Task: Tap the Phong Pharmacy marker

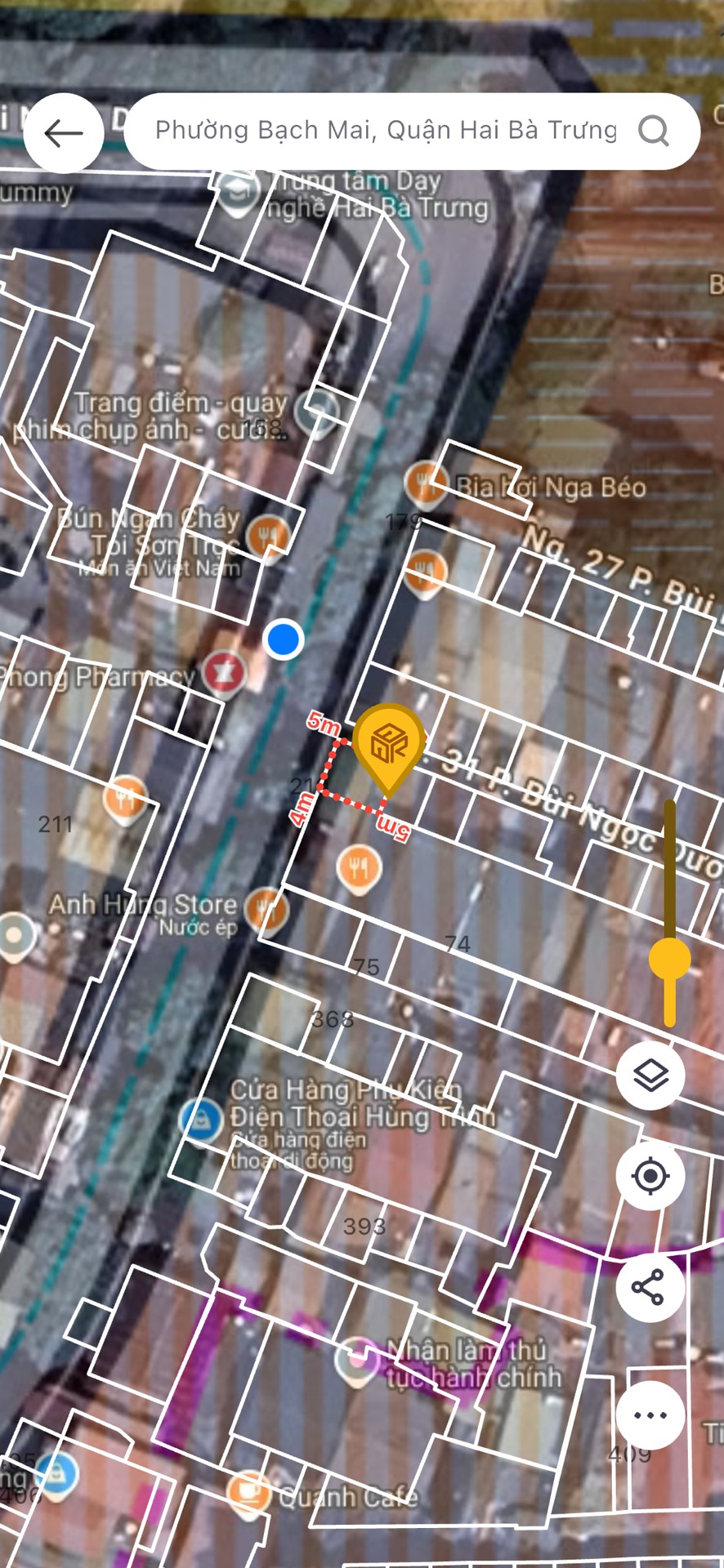Action: (x=225, y=673)
